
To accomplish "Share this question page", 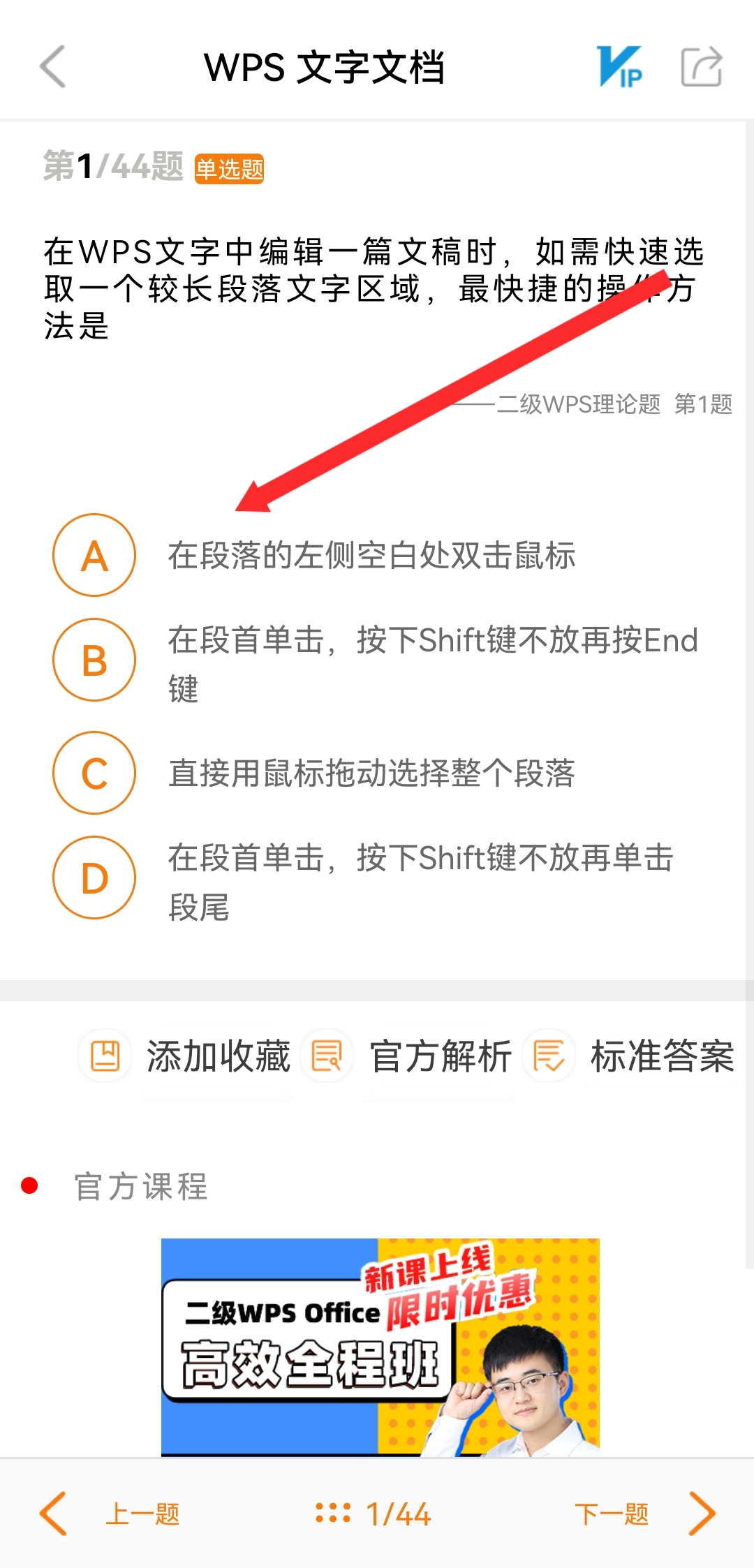I will pyautogui.click(x=701, y=67).
